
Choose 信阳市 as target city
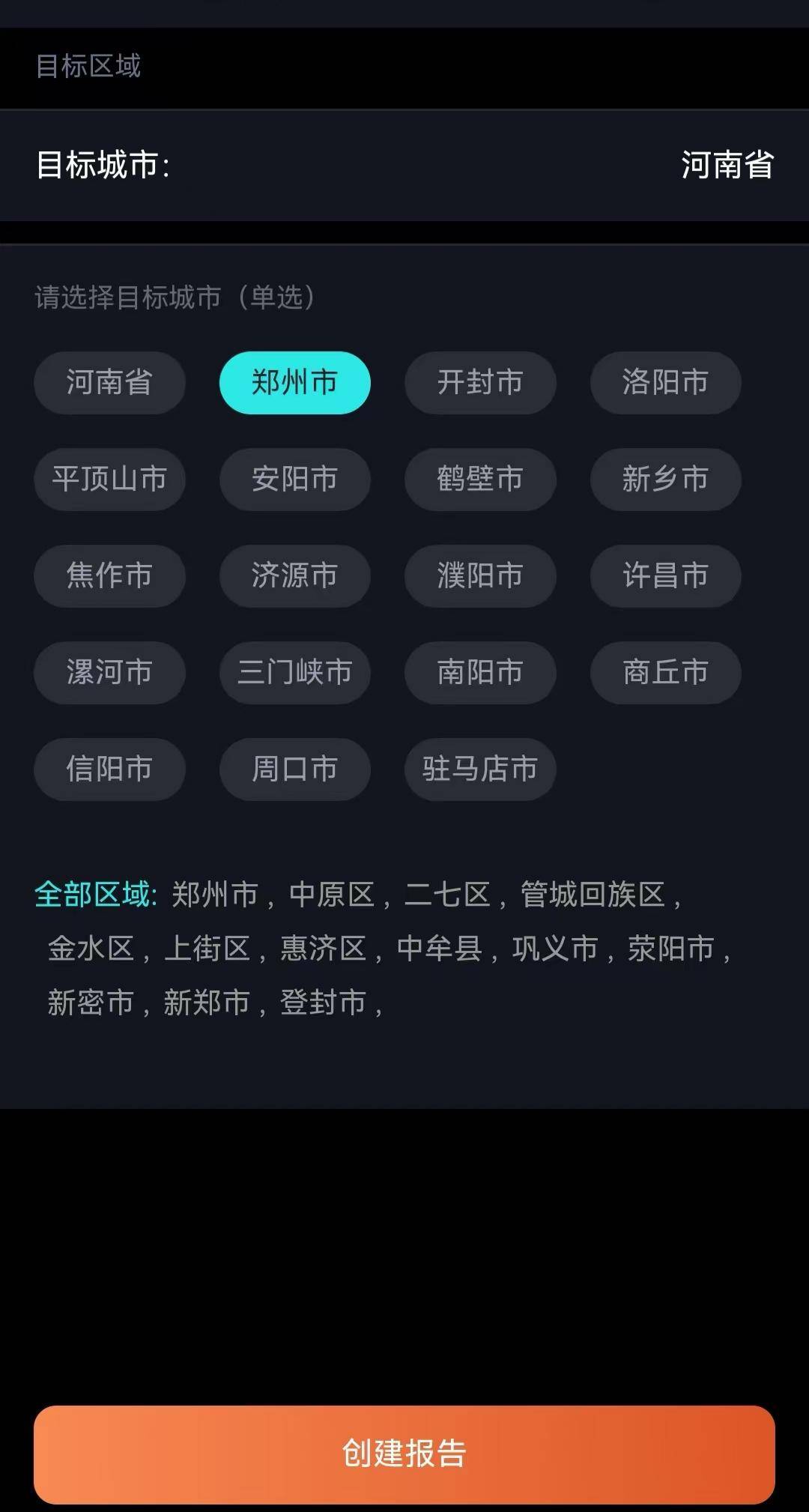point(109,769)
